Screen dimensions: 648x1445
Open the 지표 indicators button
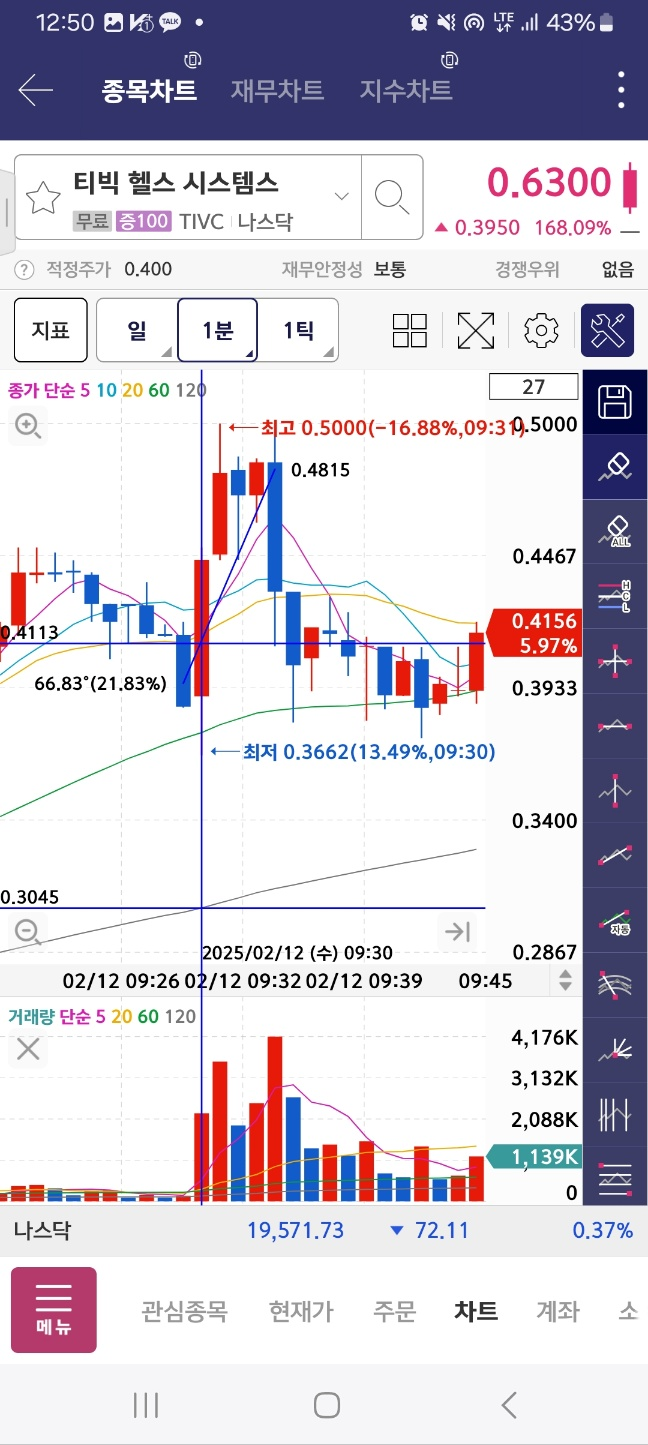50,330
